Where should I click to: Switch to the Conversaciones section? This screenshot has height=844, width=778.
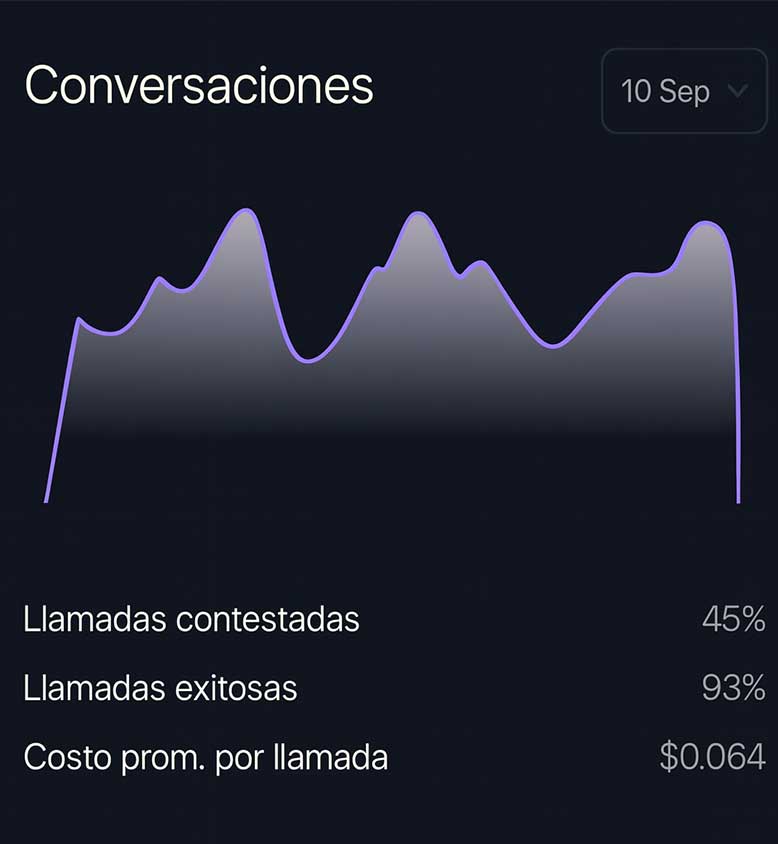pyautogui.click(x=198, y=86)
